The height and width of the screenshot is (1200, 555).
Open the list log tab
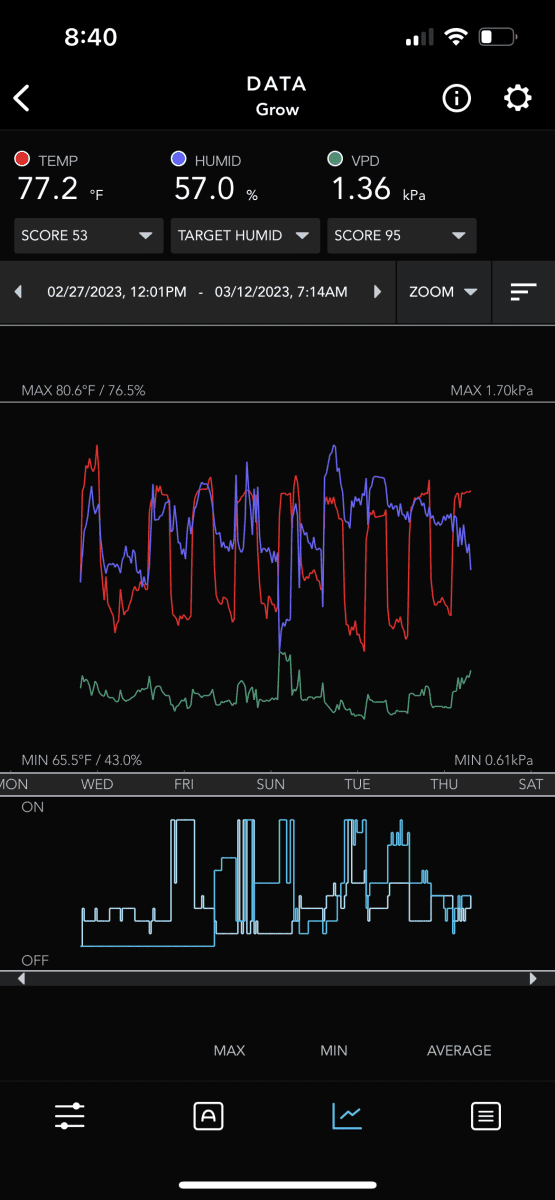coord(486,1116)
